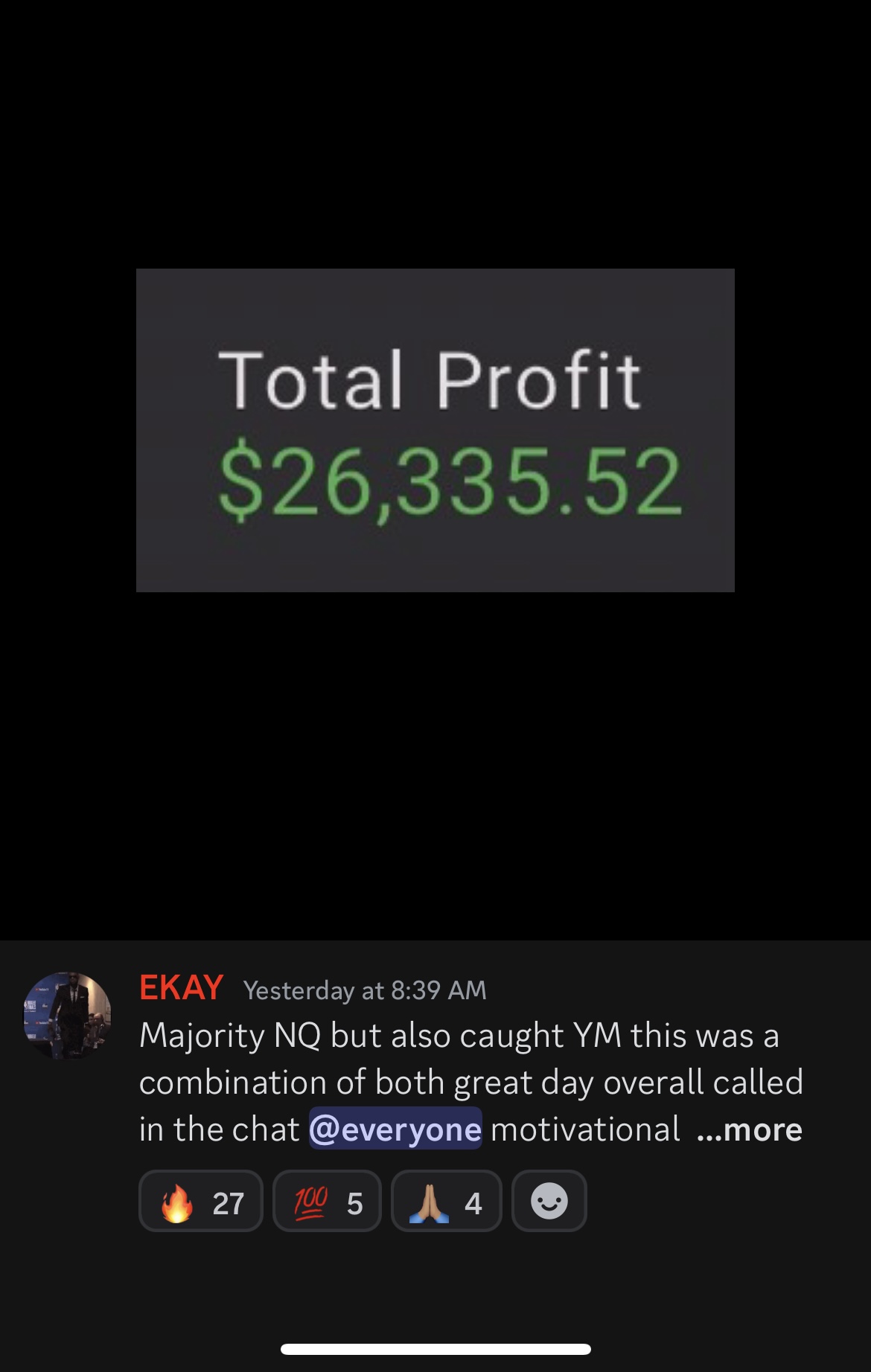
Task: Add a fire reaction
Action: click(x=200, y=1201)
